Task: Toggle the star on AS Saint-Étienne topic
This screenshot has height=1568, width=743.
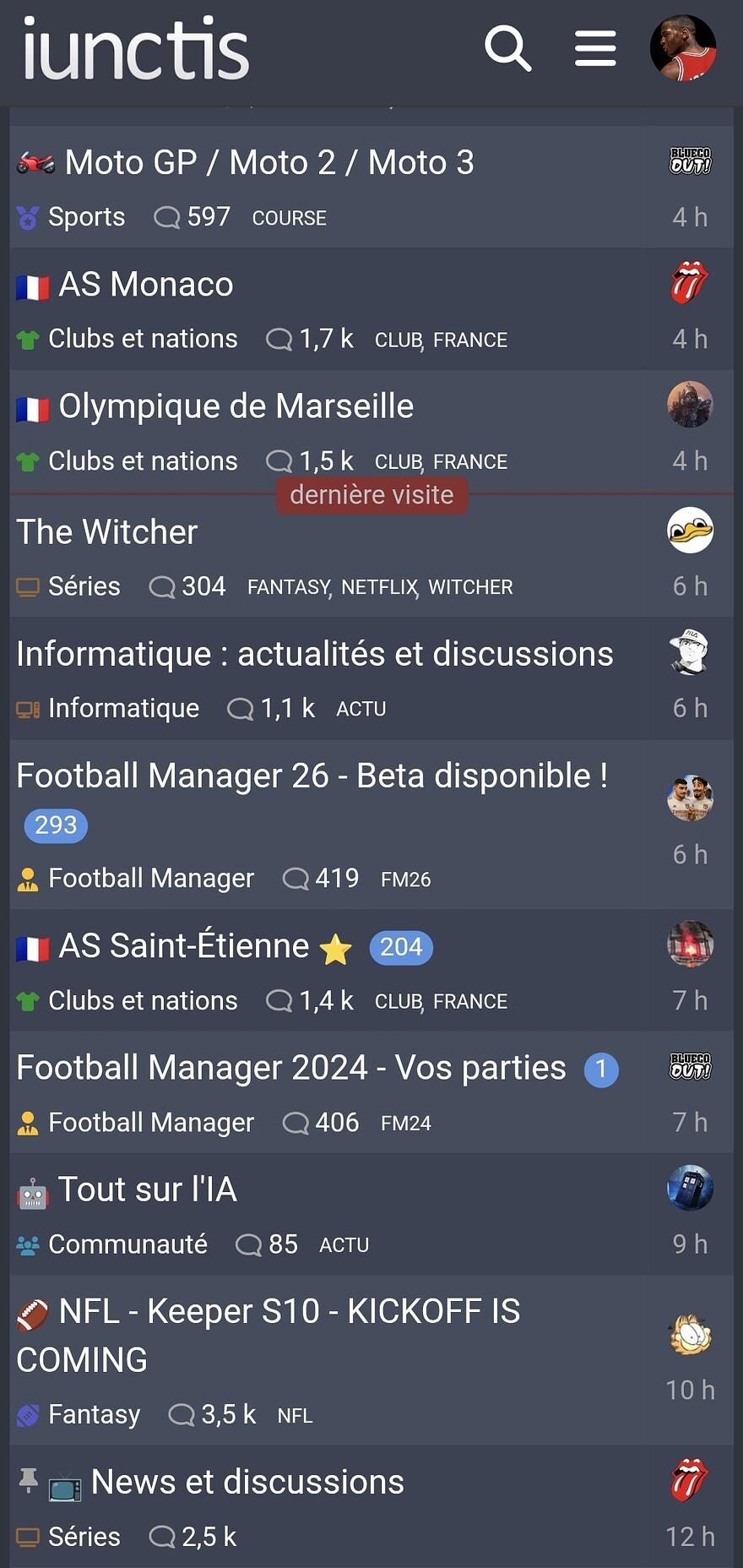Action: click(334, 947)
